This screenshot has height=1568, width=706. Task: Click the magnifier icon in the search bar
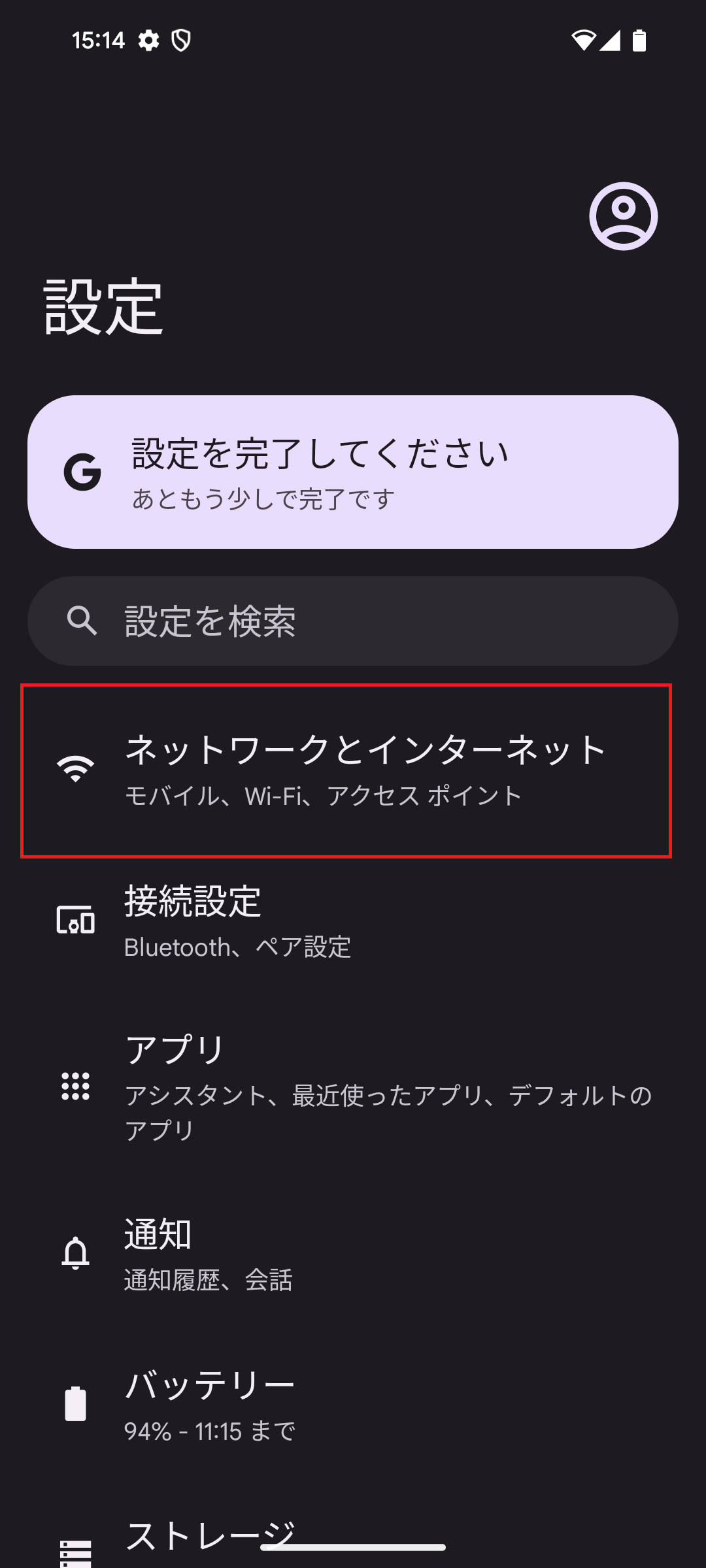click(81, 622)
